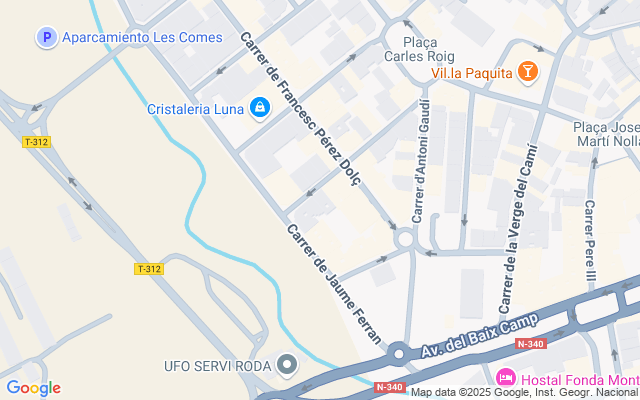Viewport: 640px width, 400px height.
Task: Open the Aparcamiento Les Comes parking marker
Action: pyautogui.click(x=46, y=38)
